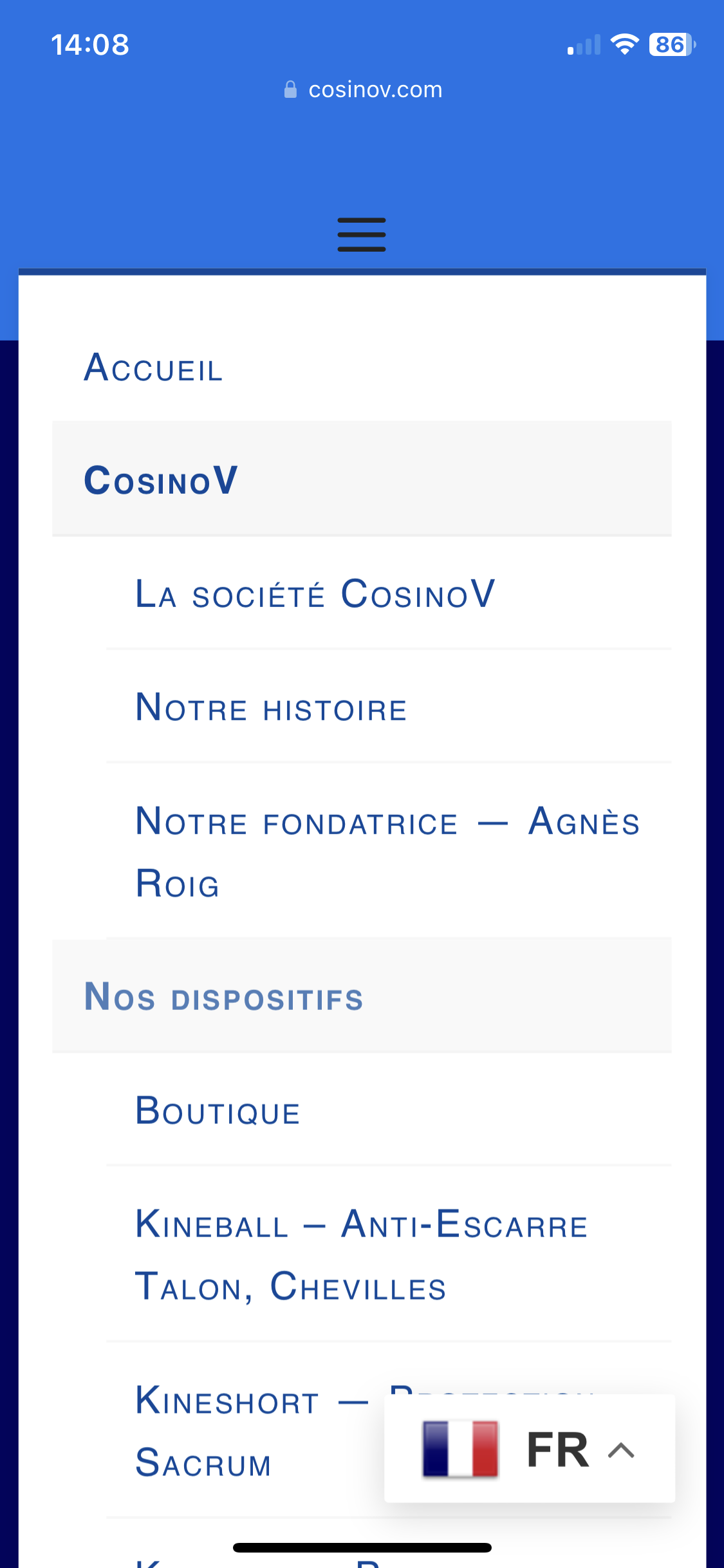Open the Boutique link
This screenshot has height=1568, width=724.
pyautogui.click(x=218, y=1111)
